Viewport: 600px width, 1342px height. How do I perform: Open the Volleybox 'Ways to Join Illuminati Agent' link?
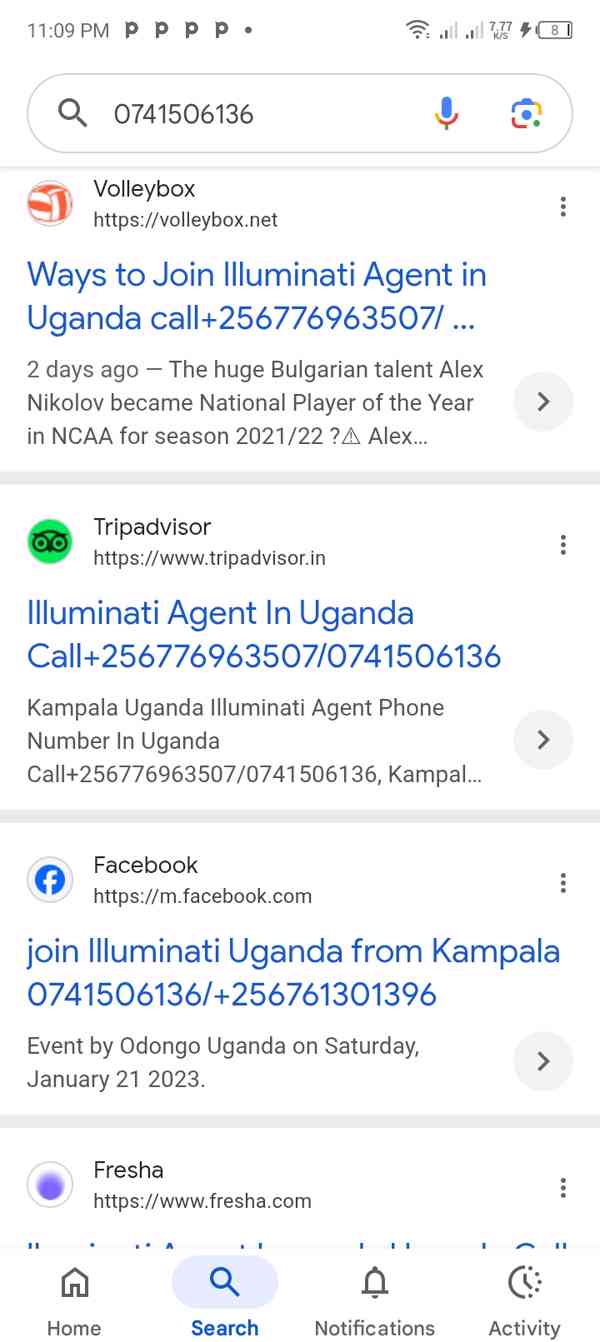pos(256,296)
